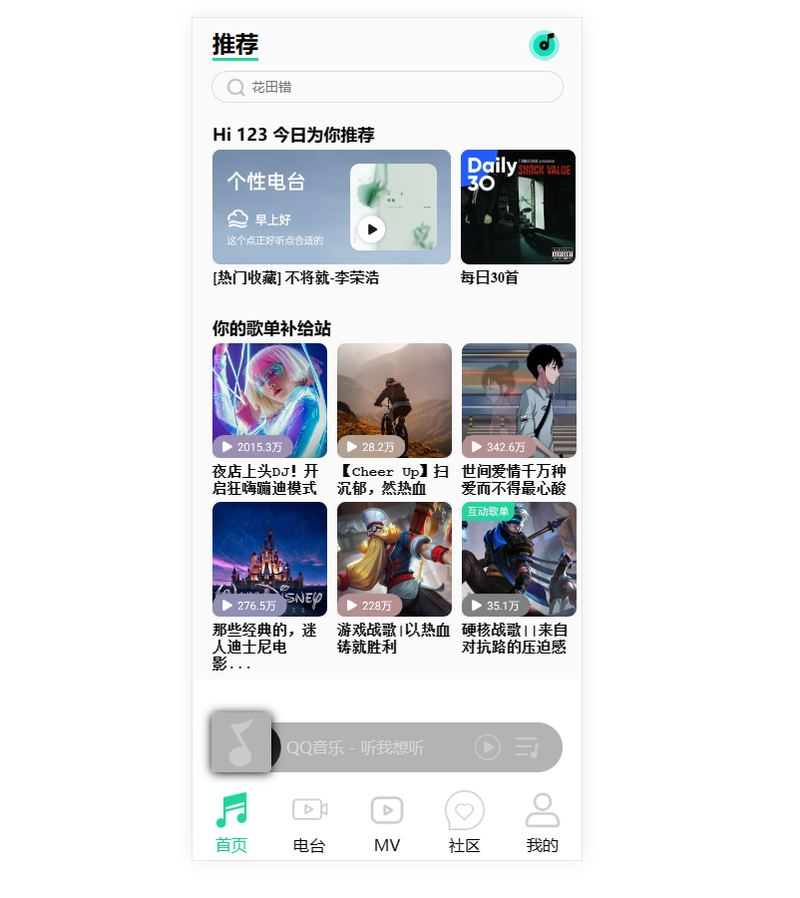Play the 个性电台 personal radio card
Image resolution: width=800 pixels, height=898 pixels.
(x=371, y=229)
